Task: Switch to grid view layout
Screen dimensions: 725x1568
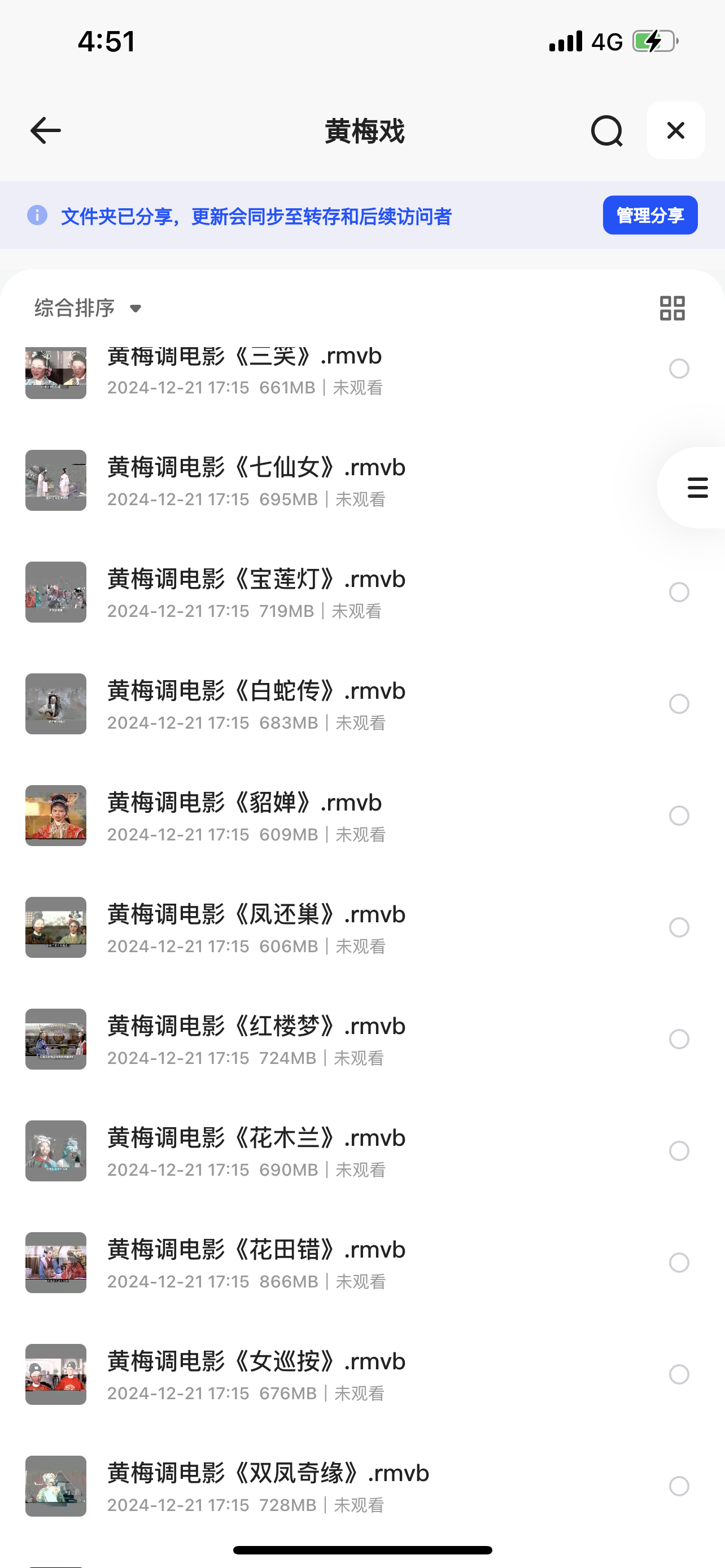Action: [672, 308]
